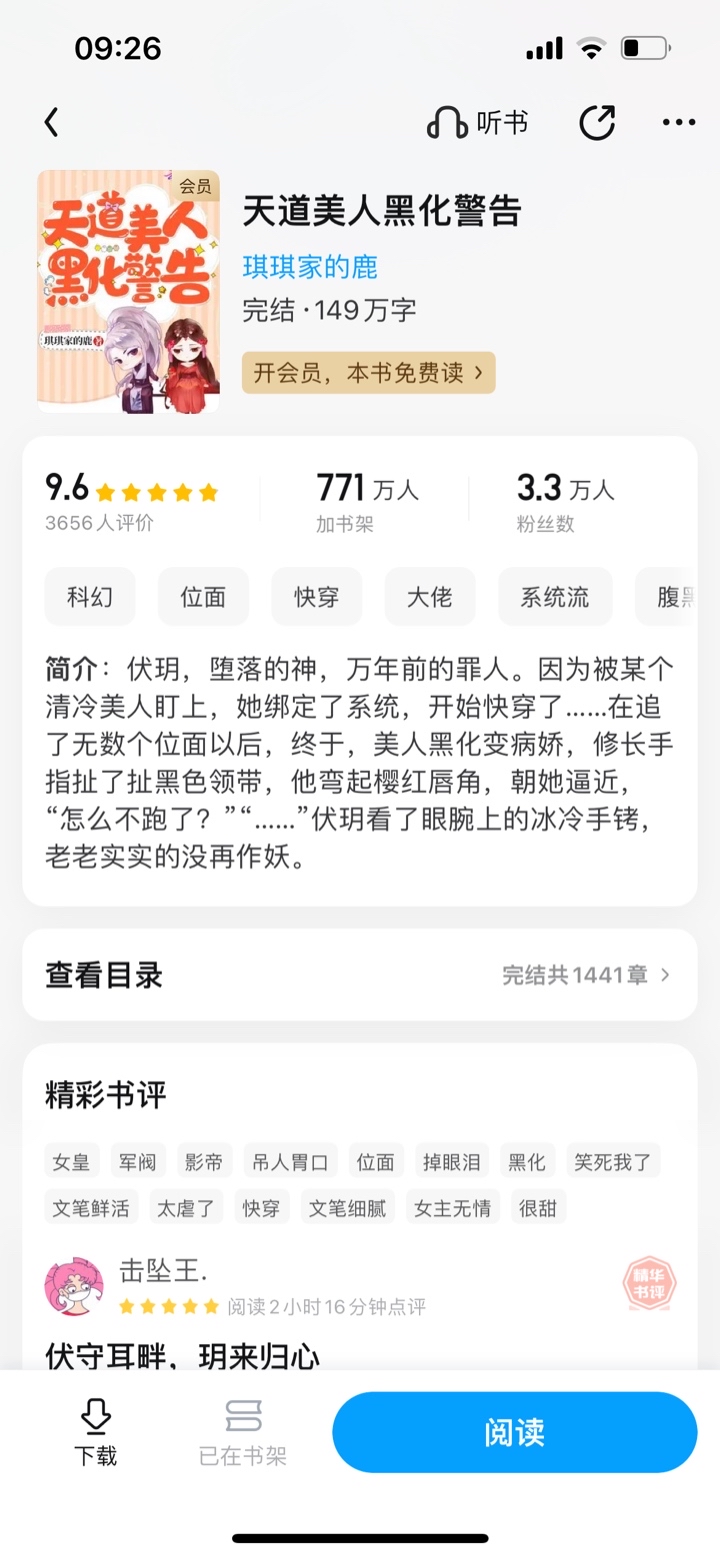The image size is (720, 1559).
Task: Select the 科幻 tag chip
Action: click(x=90, y=597)
